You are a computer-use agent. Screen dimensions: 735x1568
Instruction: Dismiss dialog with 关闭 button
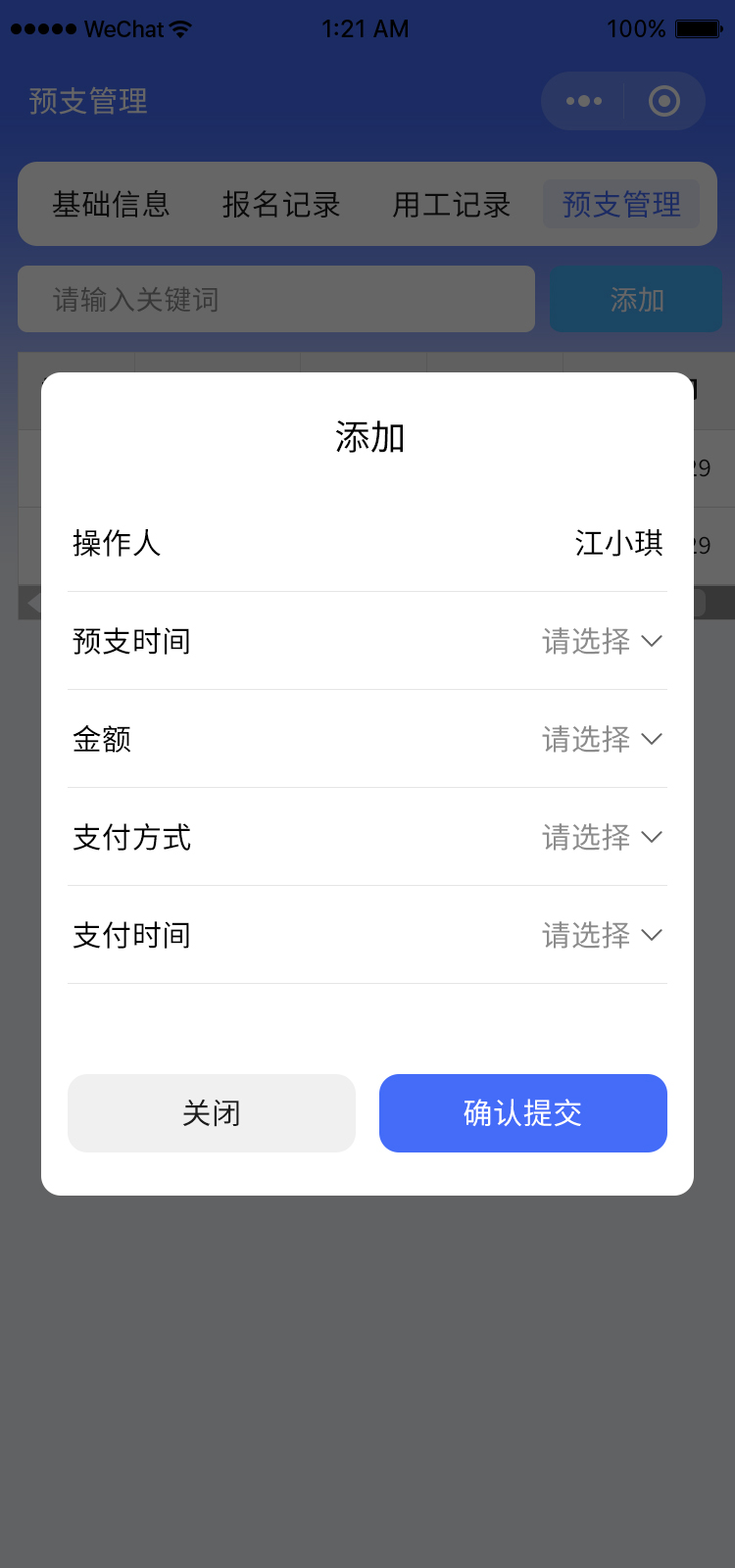click(x=212, y=1113)
